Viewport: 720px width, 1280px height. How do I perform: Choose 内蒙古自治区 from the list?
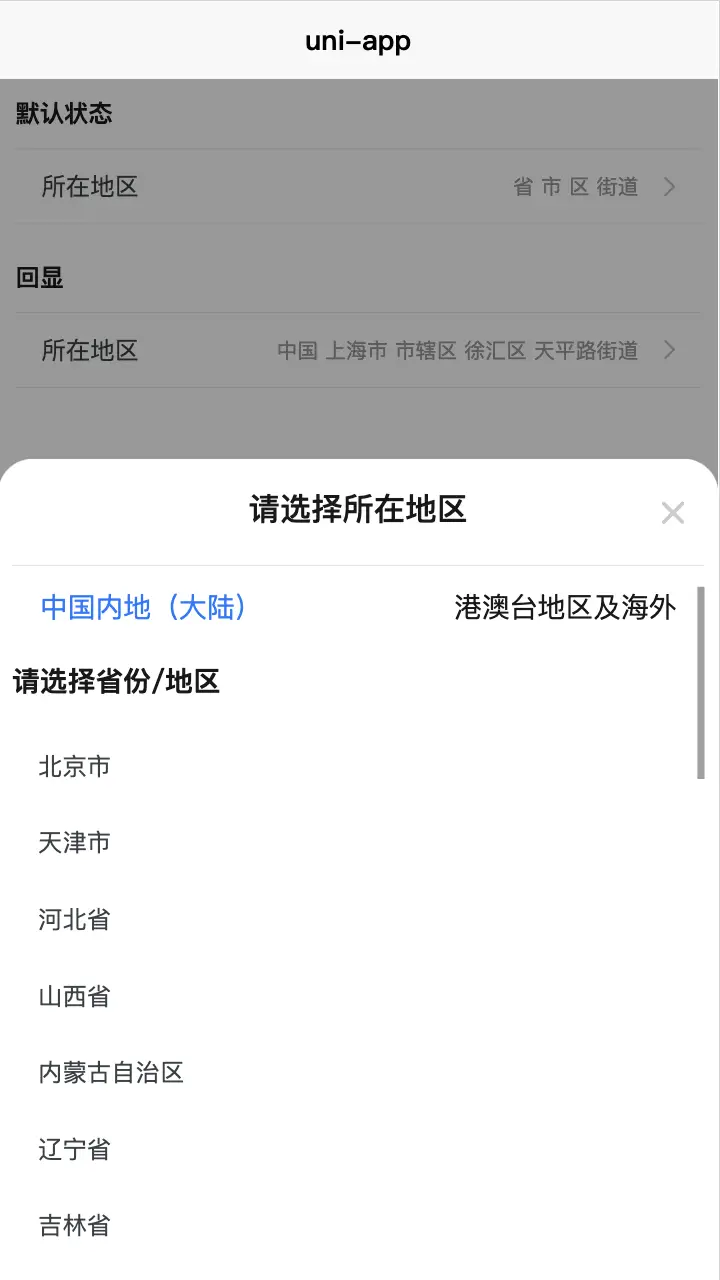pos(111,1073)
